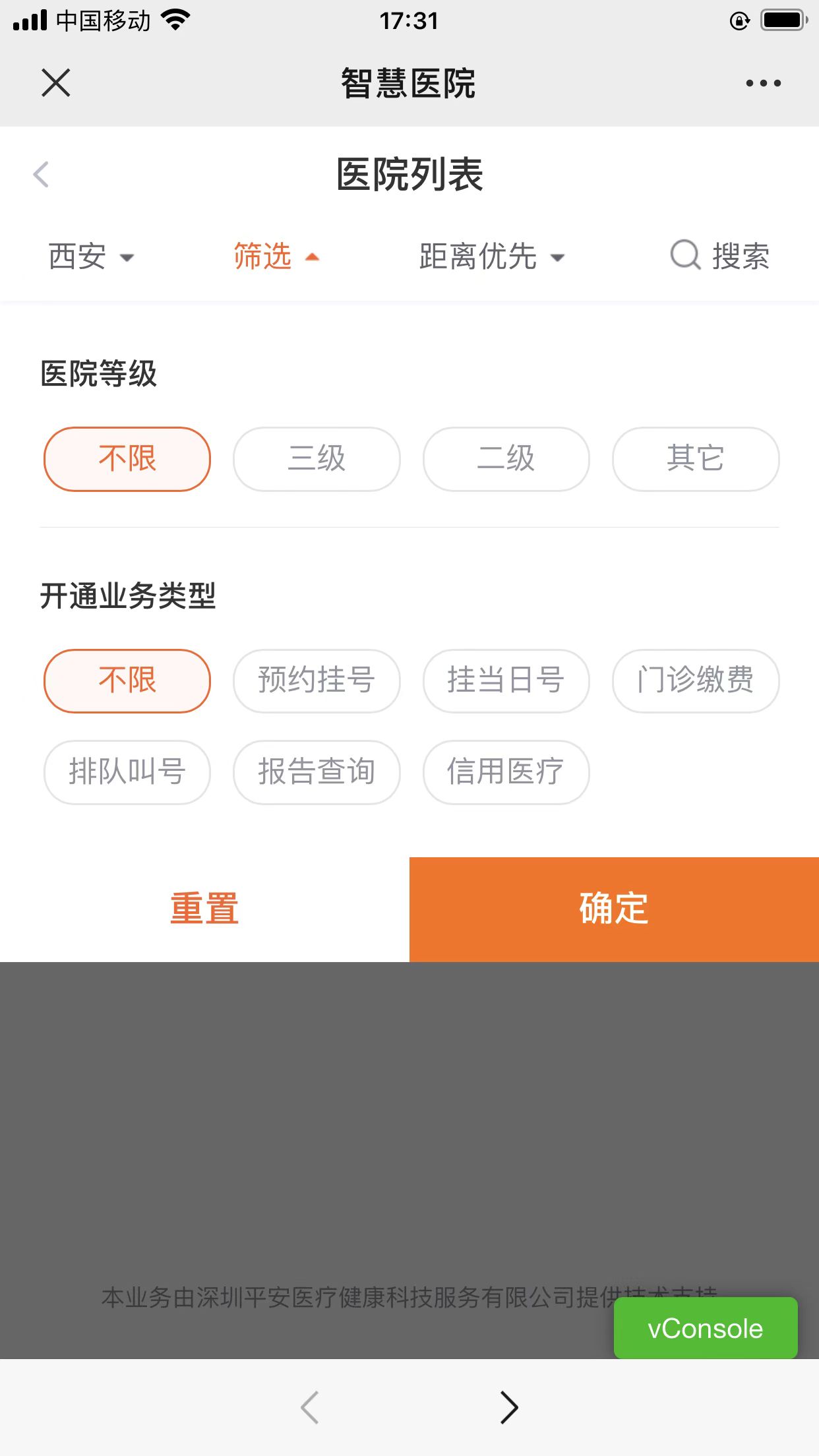The height and width of the screenshot is (1456, 819).
Task: Filter by 门诊缴费 service
Action: (x=696, y=681)
